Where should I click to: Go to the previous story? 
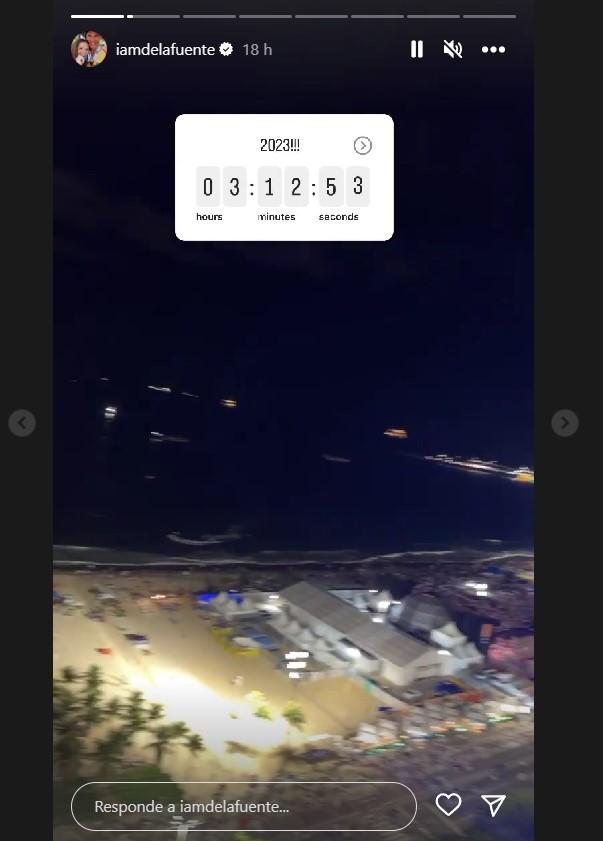click(22, 423)
